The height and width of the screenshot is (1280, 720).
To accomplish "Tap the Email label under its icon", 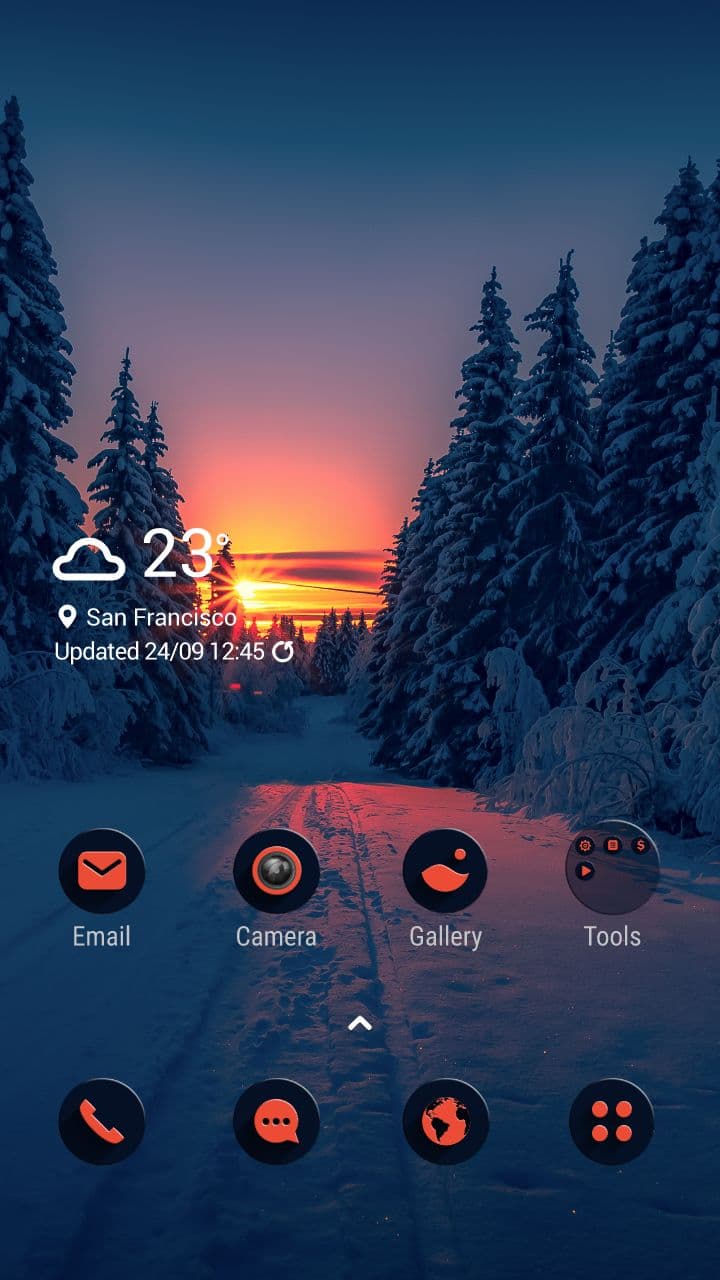I will 100,937.
